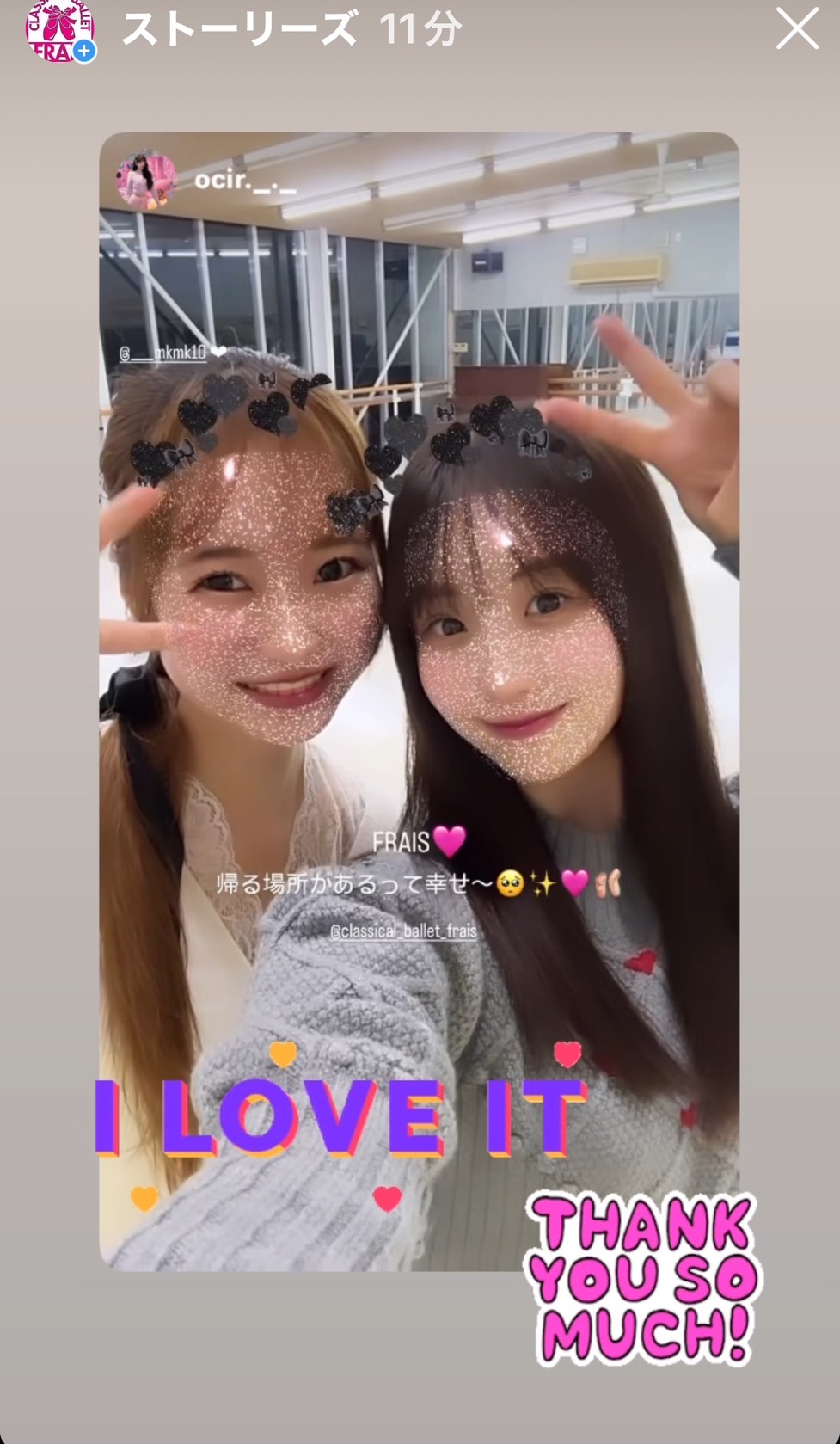Close the story viewer
Image resolution: width=840 pixels, height=1444 pixels.
(x=797, y=30)
